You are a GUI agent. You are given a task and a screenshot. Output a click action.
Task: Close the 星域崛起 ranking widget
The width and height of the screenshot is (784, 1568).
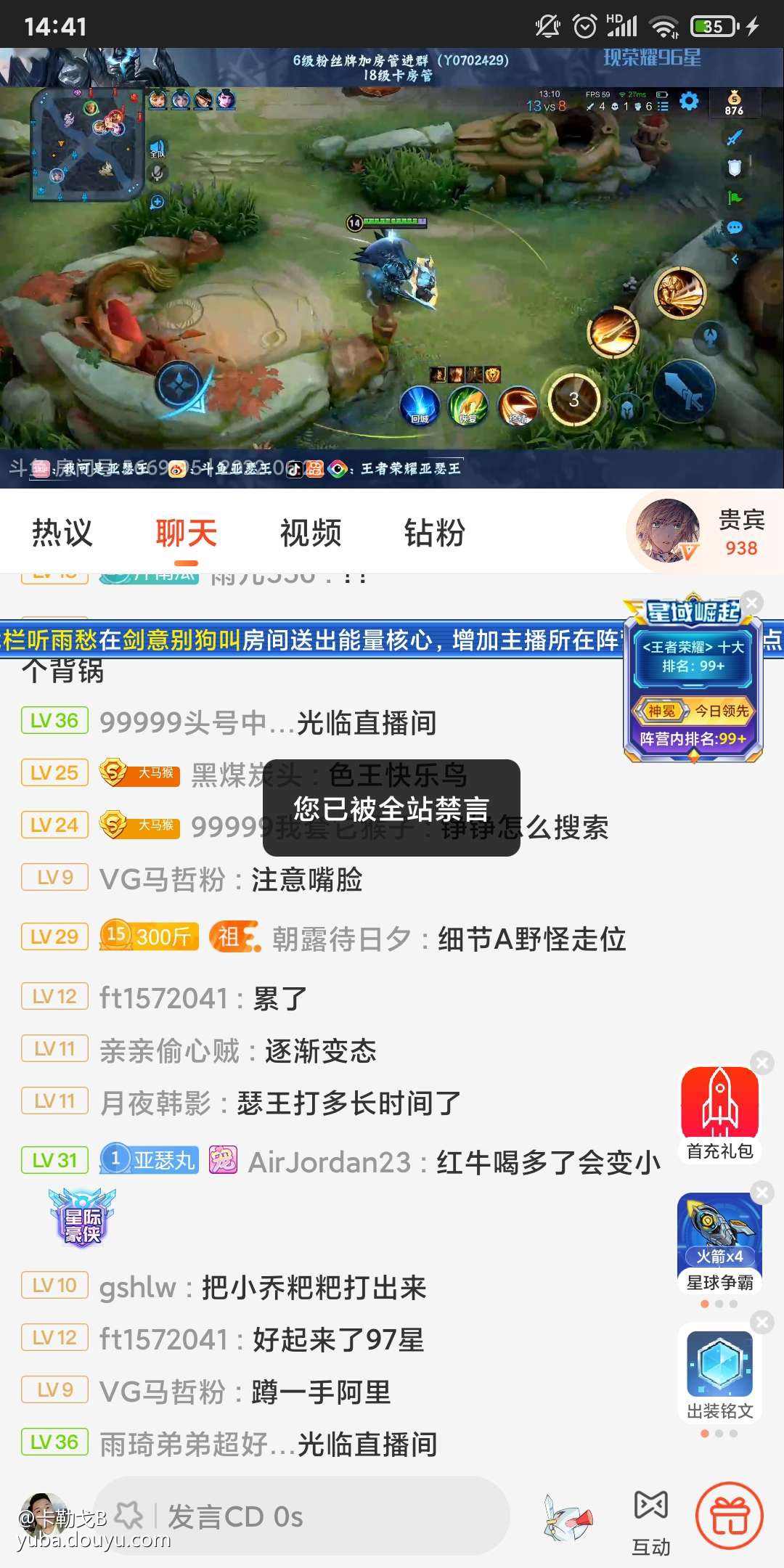click(x=753, y=602)
